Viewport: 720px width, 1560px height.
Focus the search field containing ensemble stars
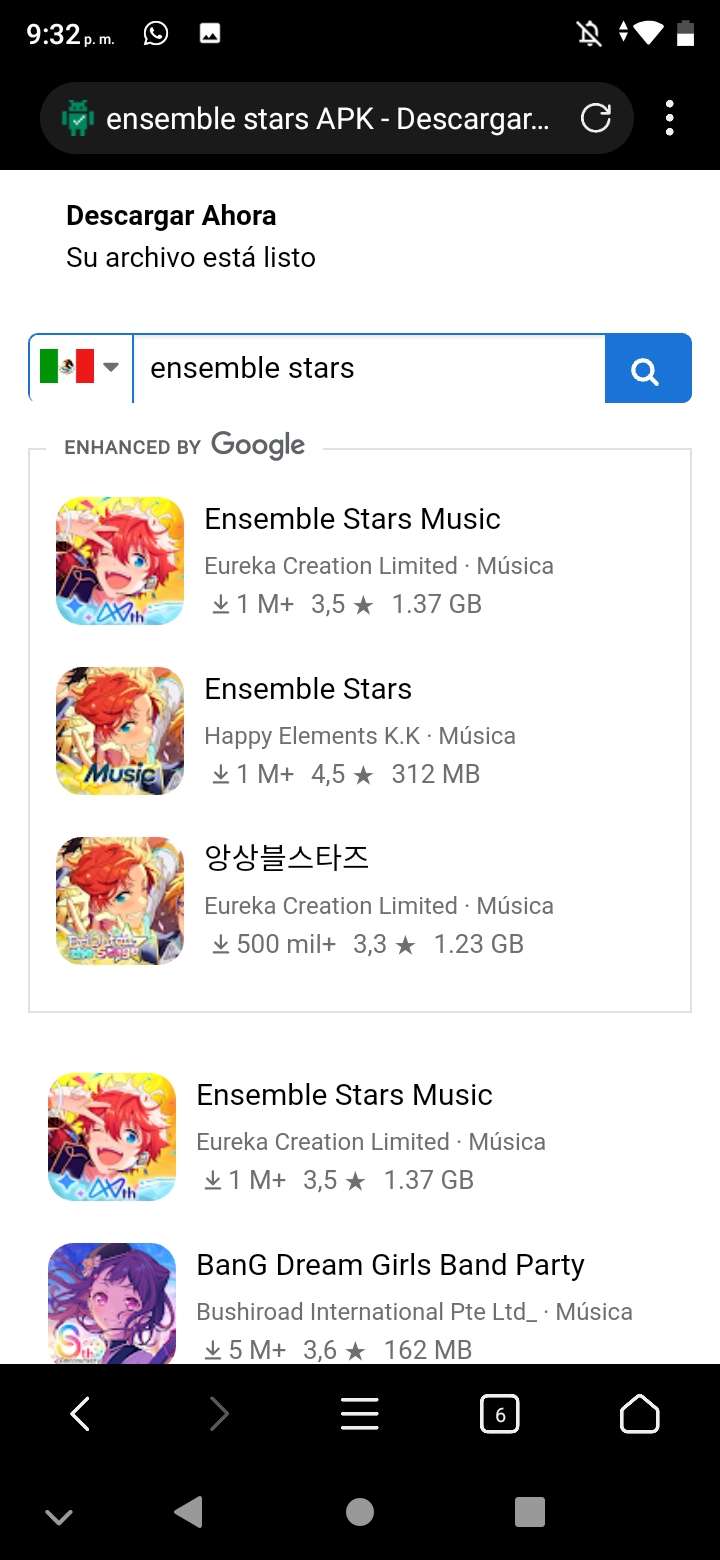point(369,368)
